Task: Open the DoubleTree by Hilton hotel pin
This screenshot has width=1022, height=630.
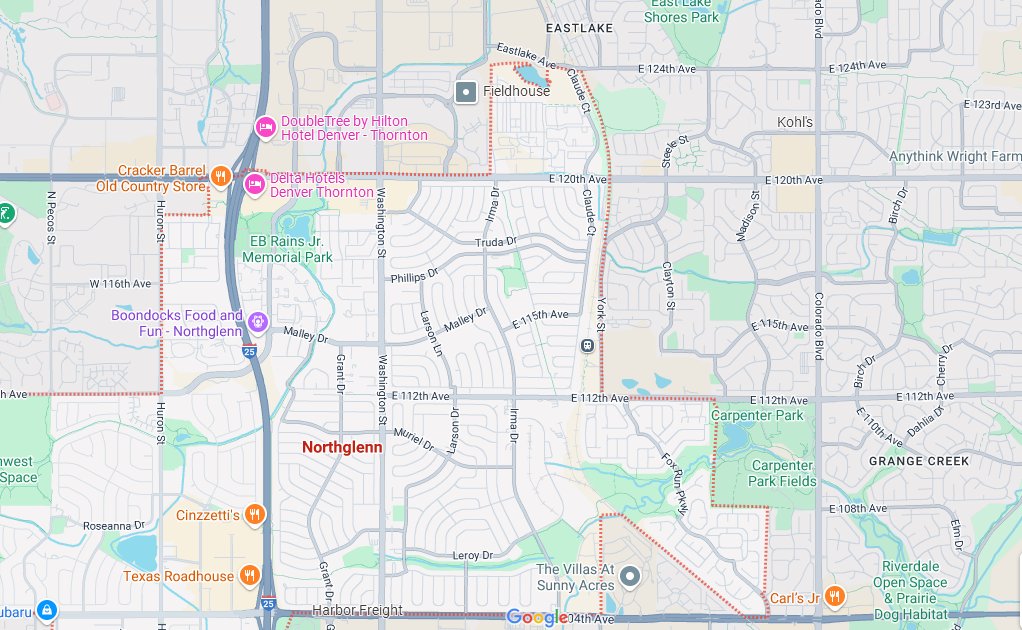Action: click(266, 126)
